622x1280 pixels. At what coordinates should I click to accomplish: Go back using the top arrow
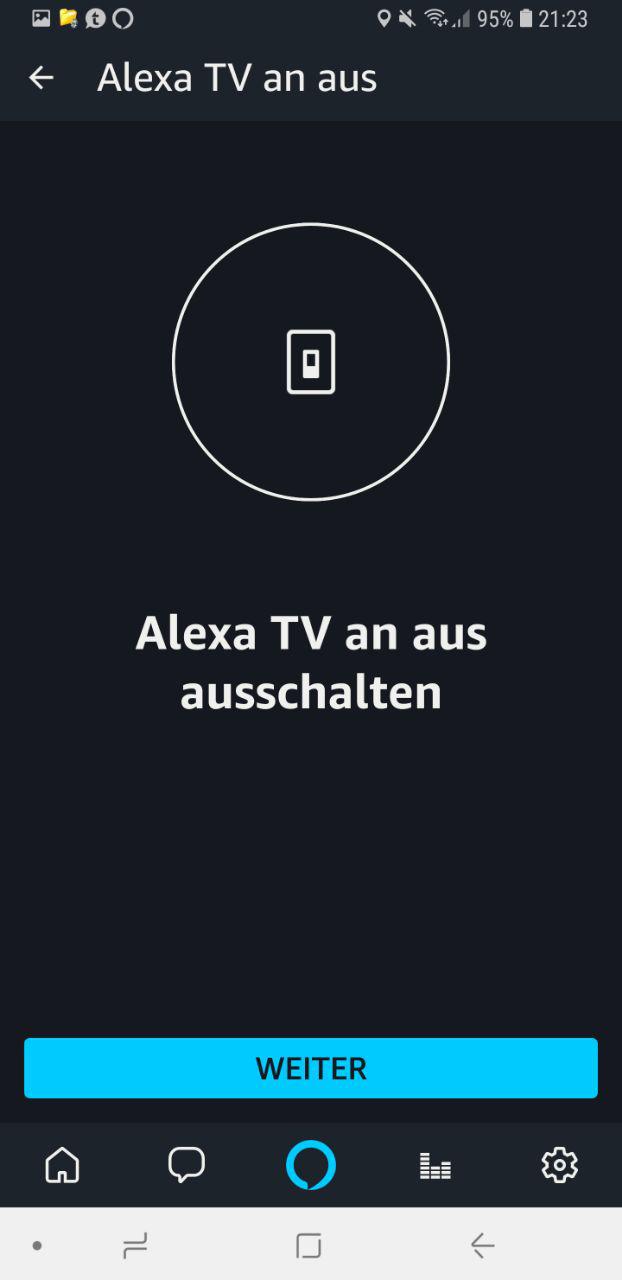click(41, 78)
